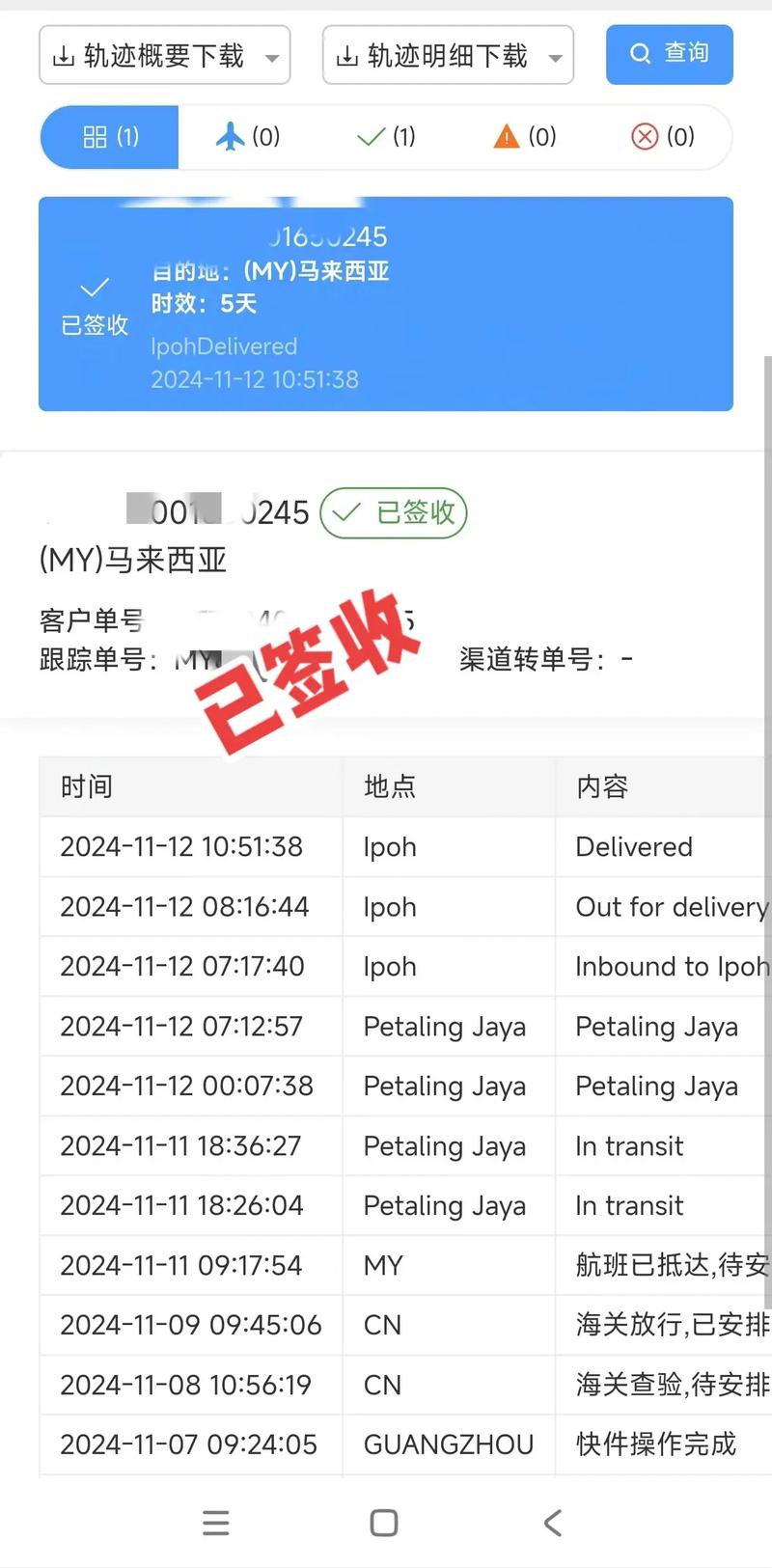772x1568 pixels.
Task: Select the Delivered row dated 2024-11-12
Action: click(386, 847)
